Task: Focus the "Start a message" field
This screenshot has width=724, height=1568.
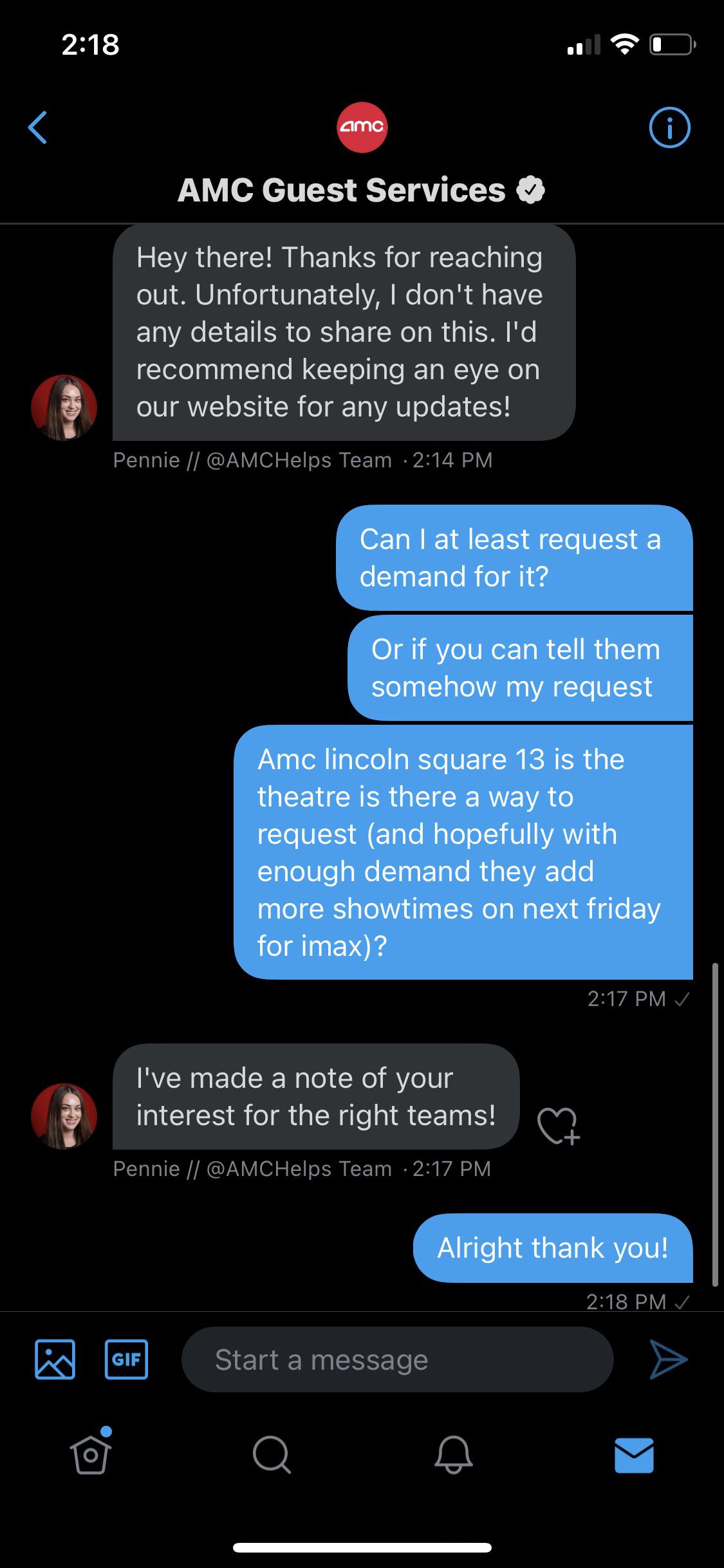Action: tap(397, 1359)
